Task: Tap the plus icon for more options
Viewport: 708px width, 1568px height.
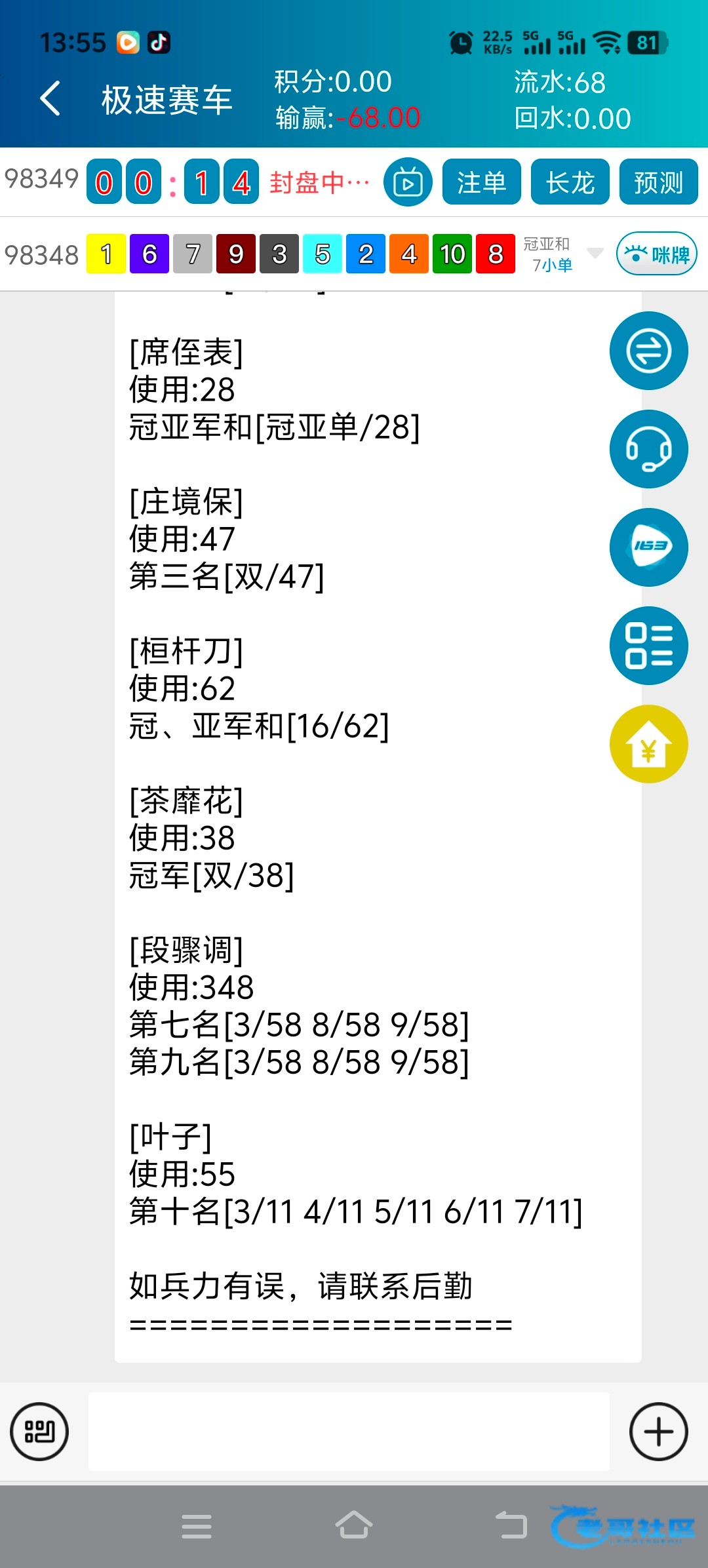Action: (658, 1432)
